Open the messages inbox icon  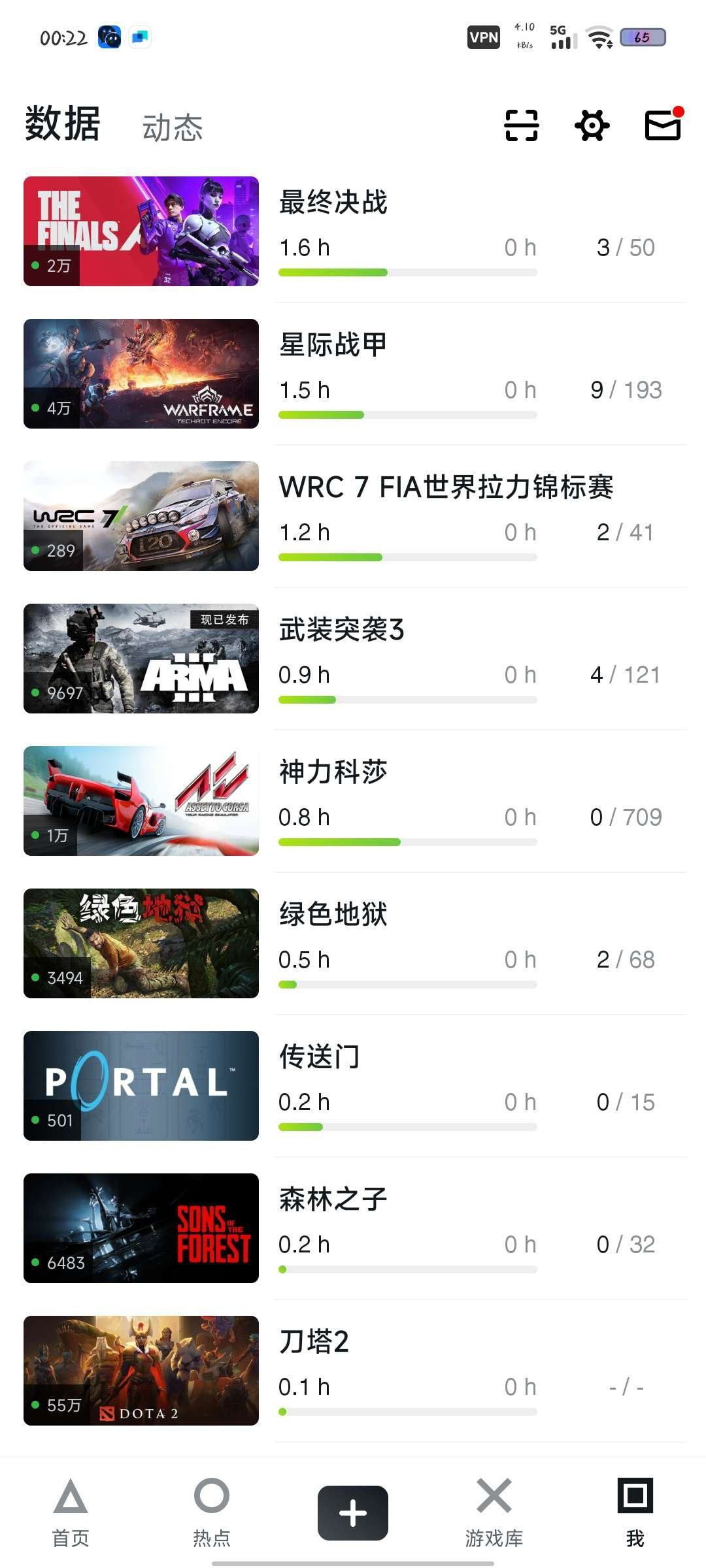pyautogui.click(x=663, y=125)
